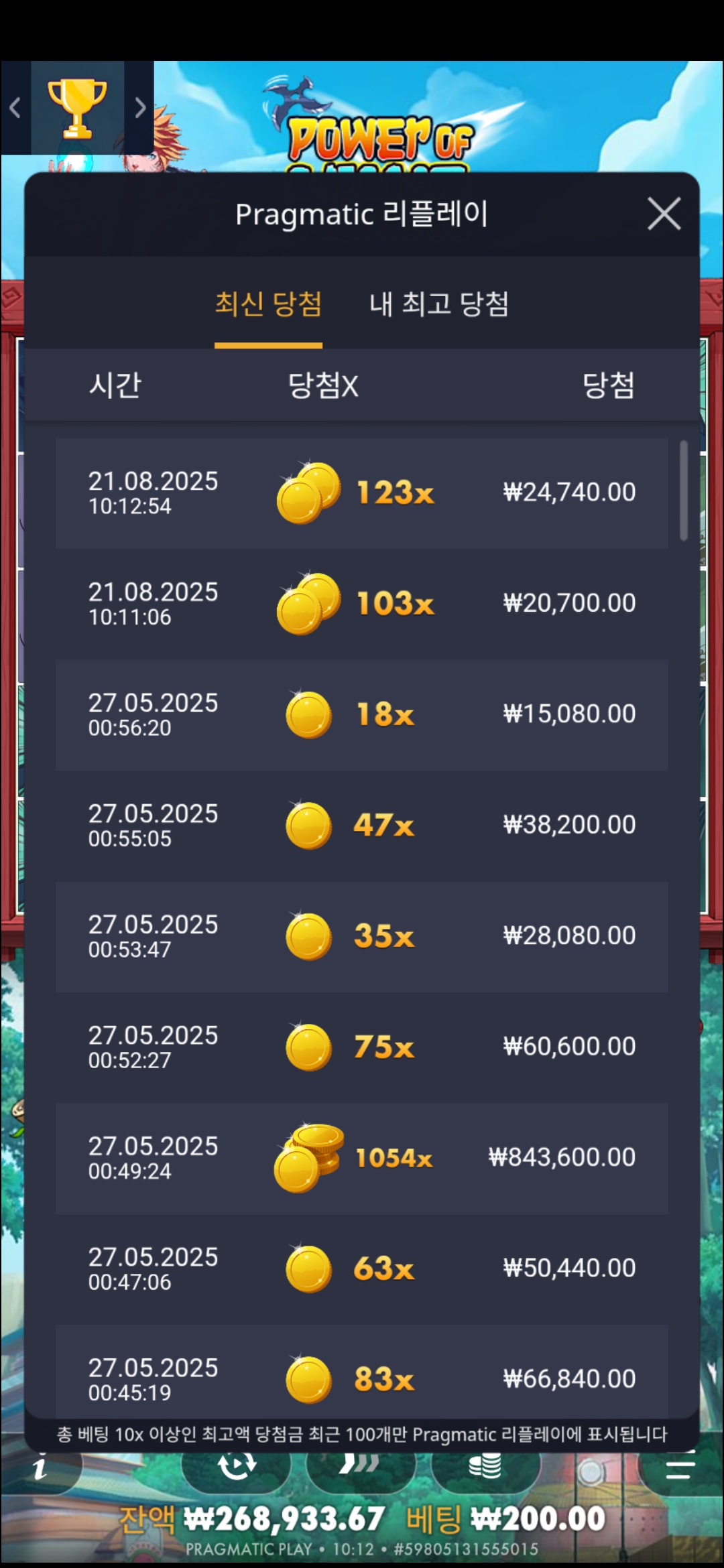The height and width of the screenshot is (1568, 724).
Task: Tap the right arrow beside the trophy
Action: coord(139,107)
